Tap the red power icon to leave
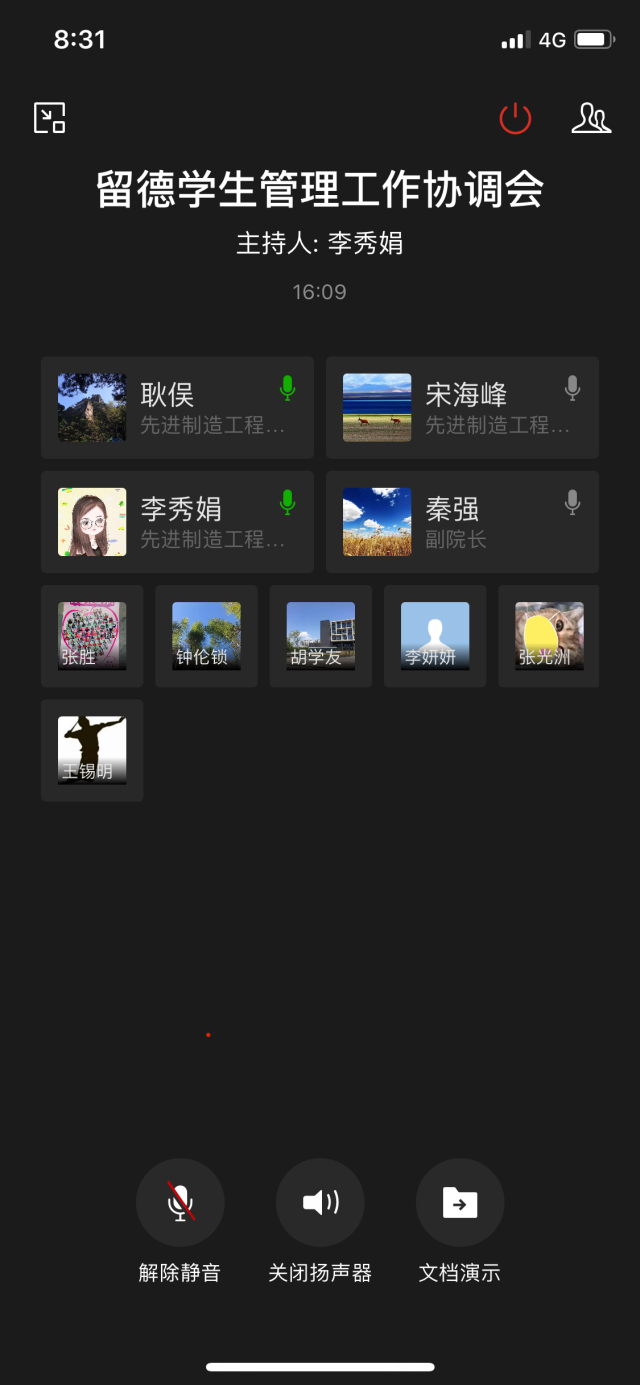Viewport: 640px width, 1385px height. (515, 118)
